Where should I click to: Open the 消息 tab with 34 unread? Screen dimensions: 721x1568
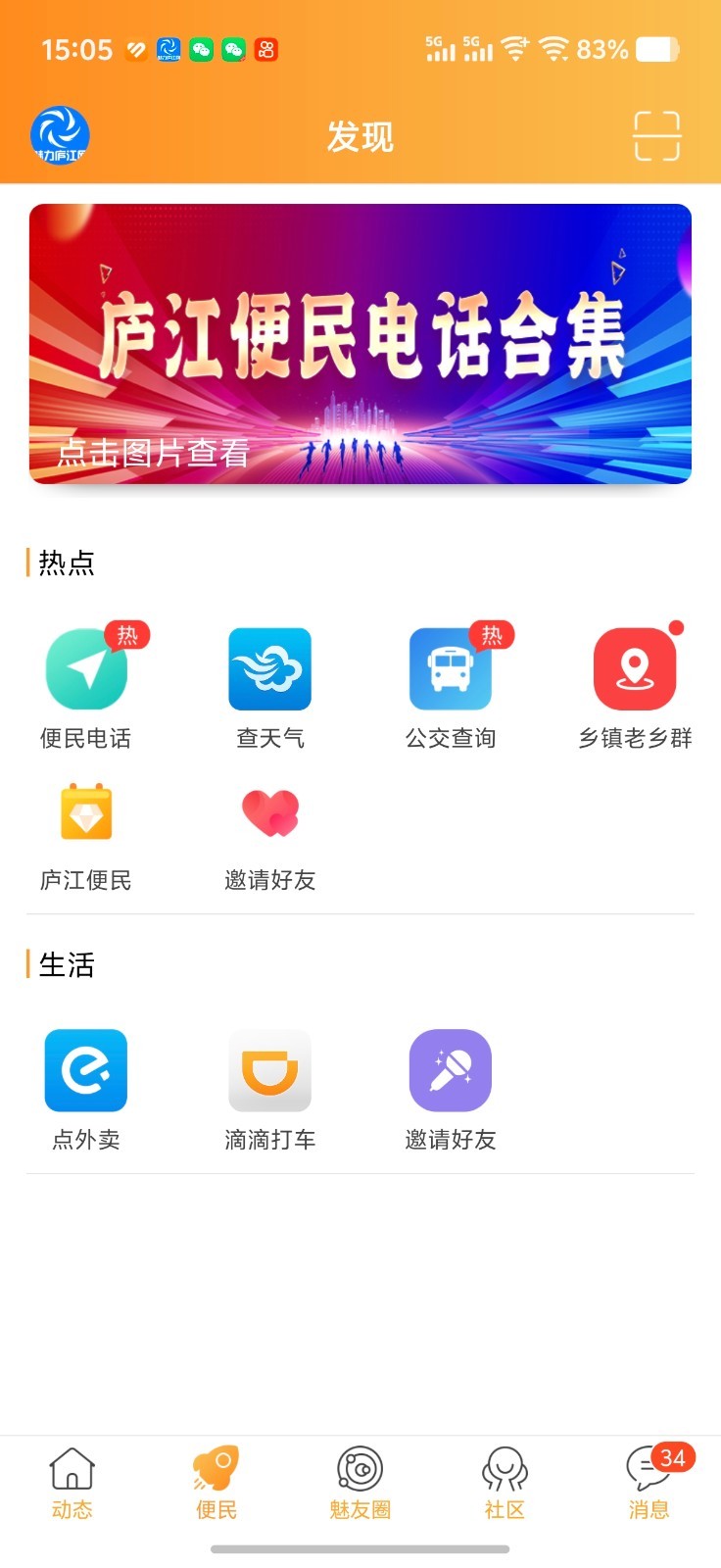coord(649,1482)
